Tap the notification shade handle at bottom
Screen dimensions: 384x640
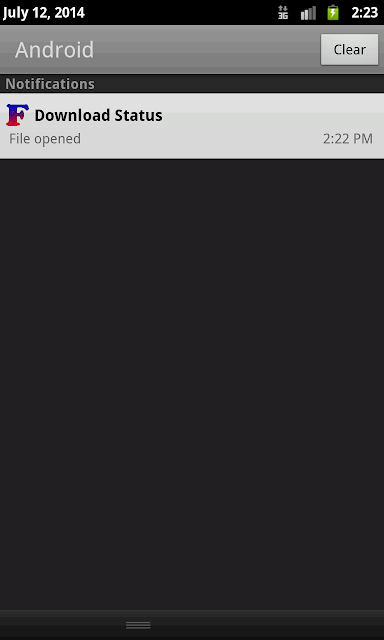pyautogui.click(x=138, y=625)
